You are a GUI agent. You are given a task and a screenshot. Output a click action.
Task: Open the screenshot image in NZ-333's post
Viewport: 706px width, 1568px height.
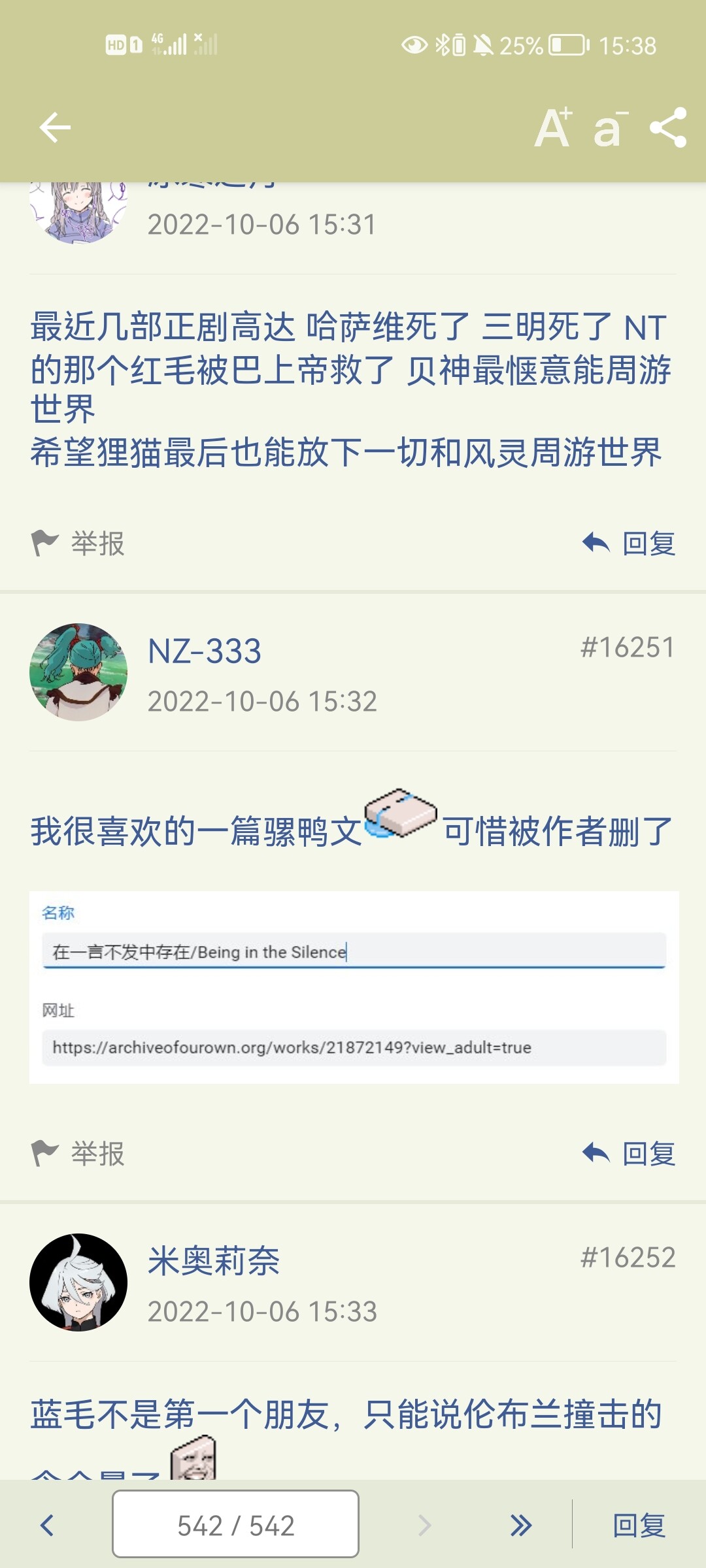coord(354,987)
